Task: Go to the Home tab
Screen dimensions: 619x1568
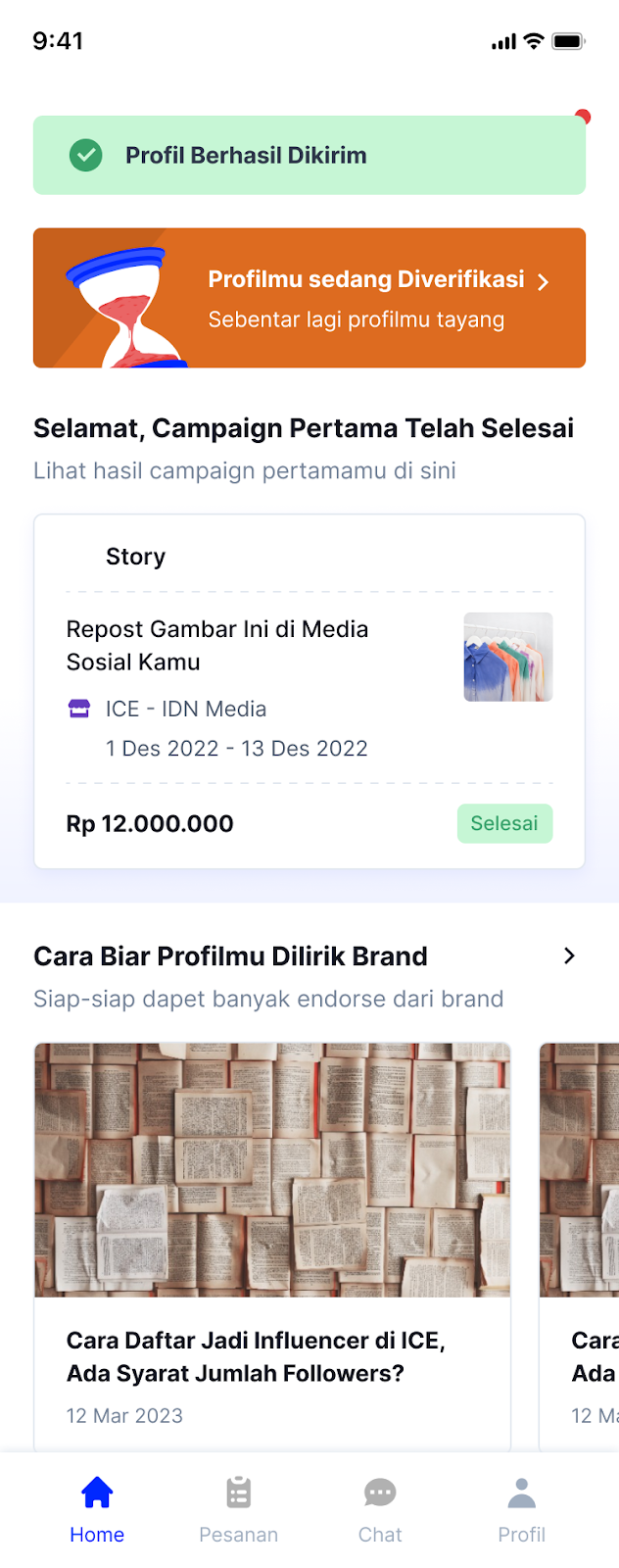Action: point(97,1509)
